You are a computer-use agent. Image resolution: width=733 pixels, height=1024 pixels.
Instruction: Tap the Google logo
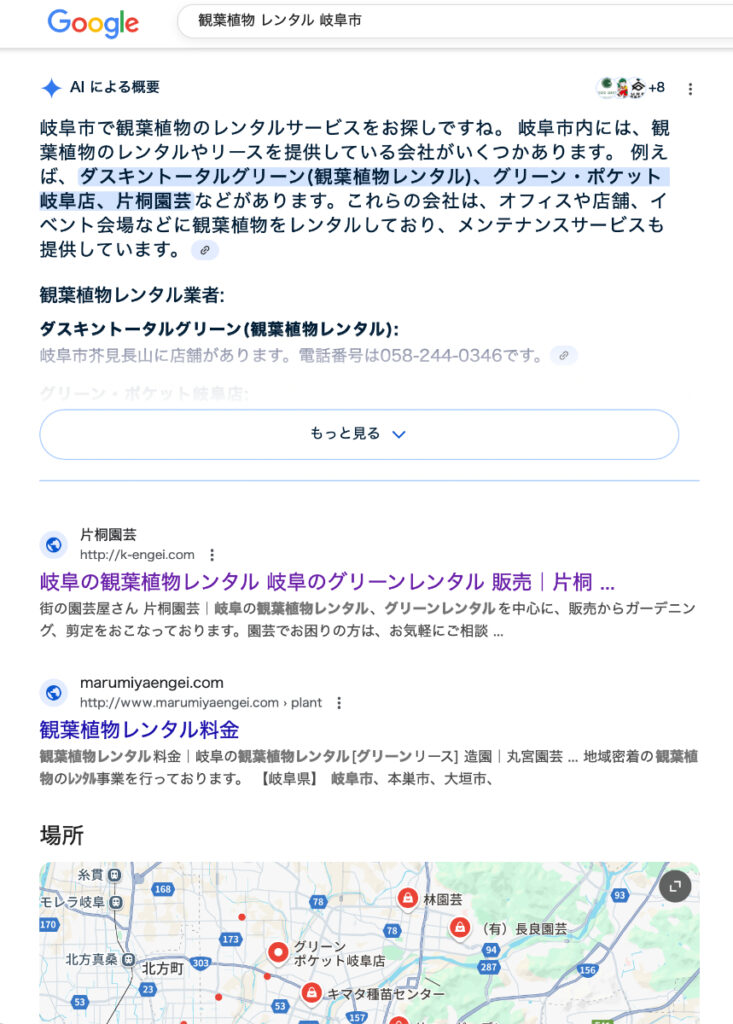coord(93,22)
